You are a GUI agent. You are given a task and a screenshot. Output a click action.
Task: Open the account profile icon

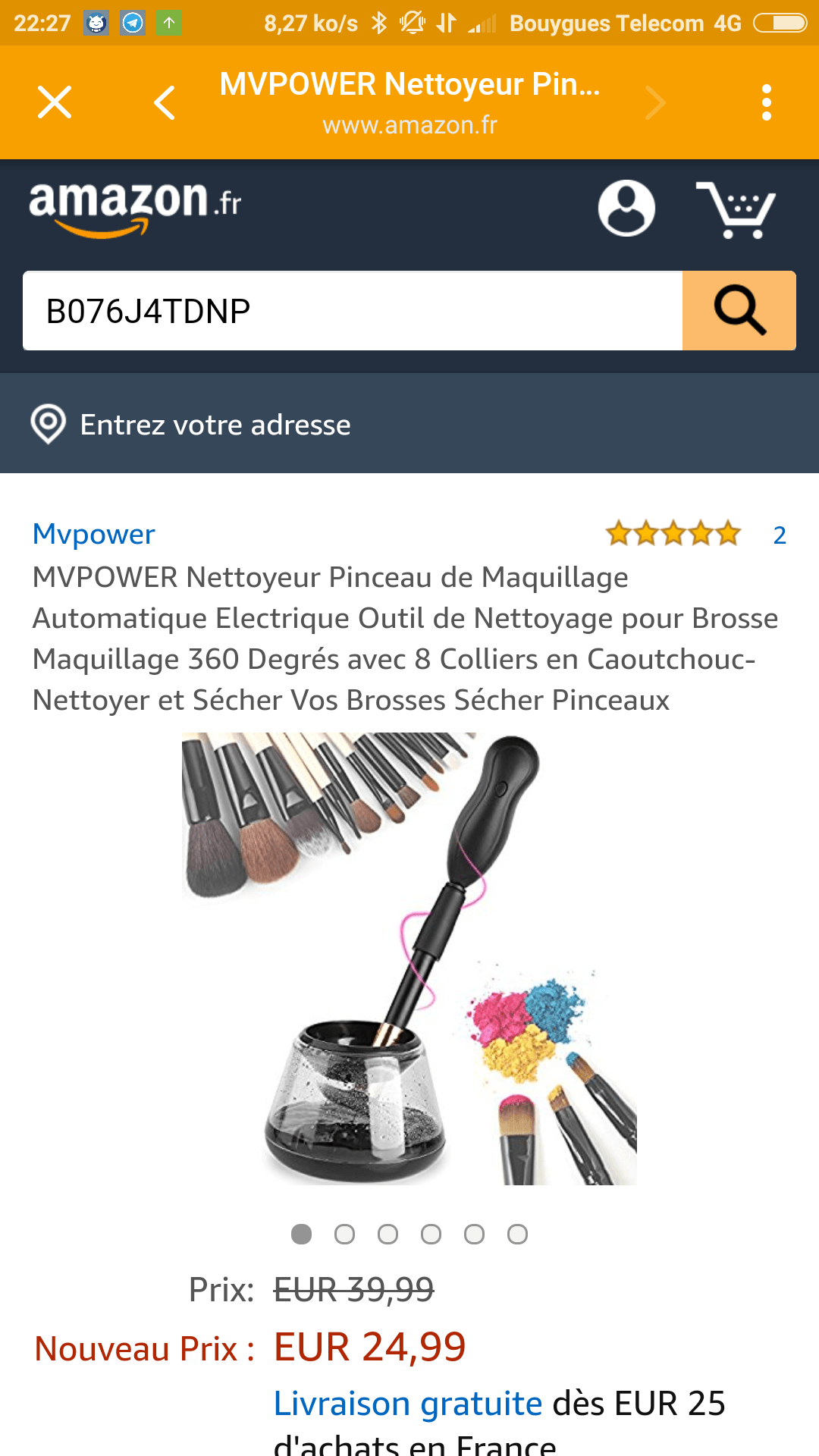coord(626,208)
